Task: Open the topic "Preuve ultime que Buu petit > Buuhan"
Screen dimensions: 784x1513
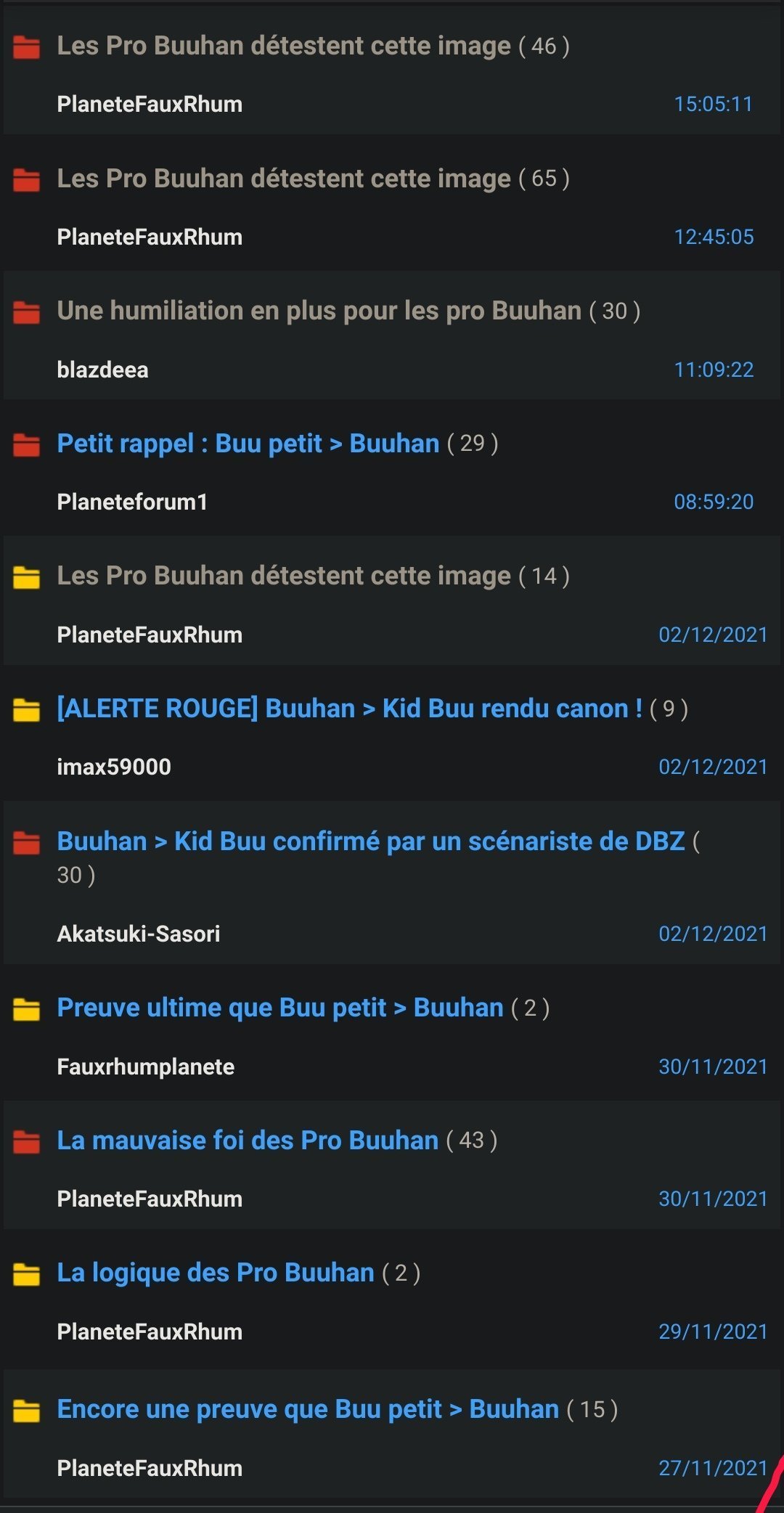Action: pos(279,1008)
